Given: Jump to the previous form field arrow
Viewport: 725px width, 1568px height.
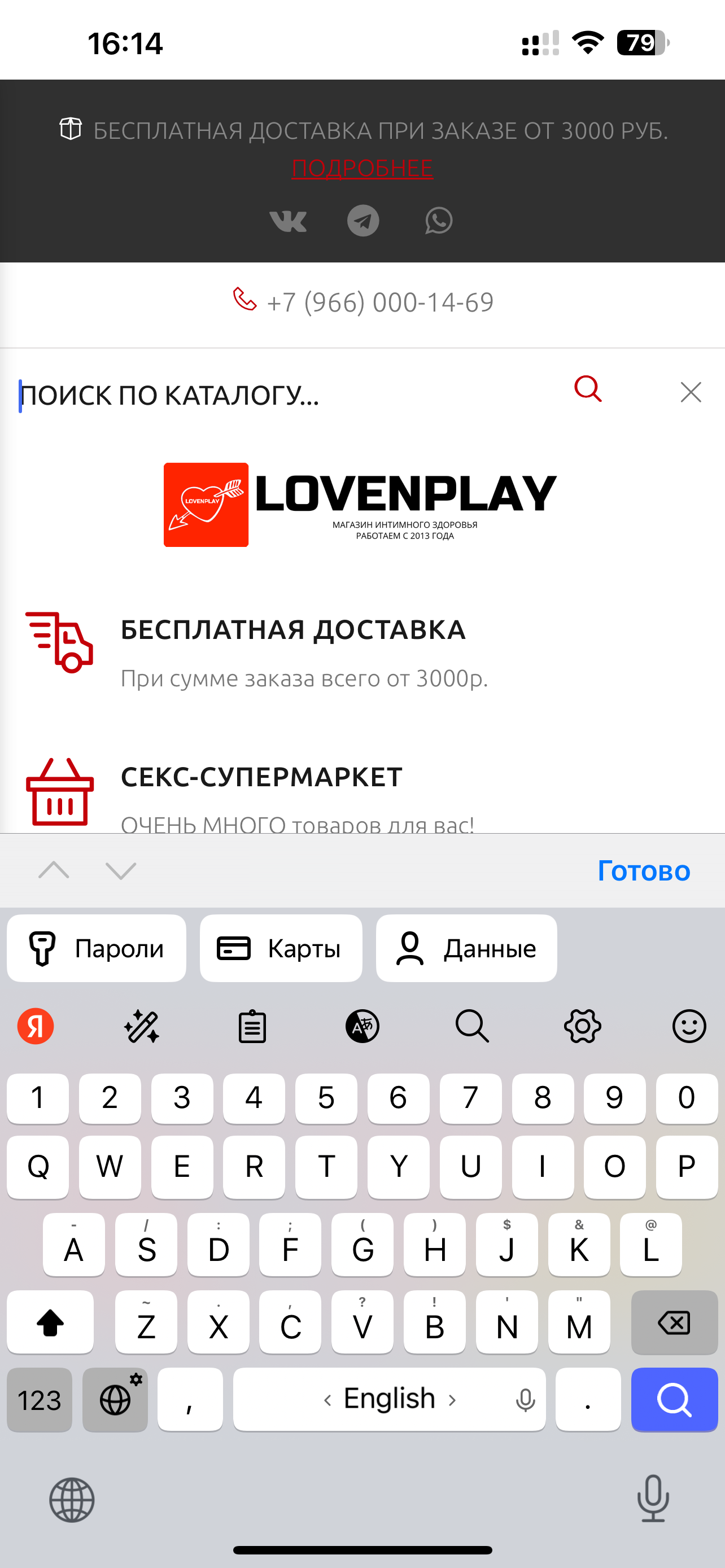Looking at the screenshot, I should click(54, 870).
